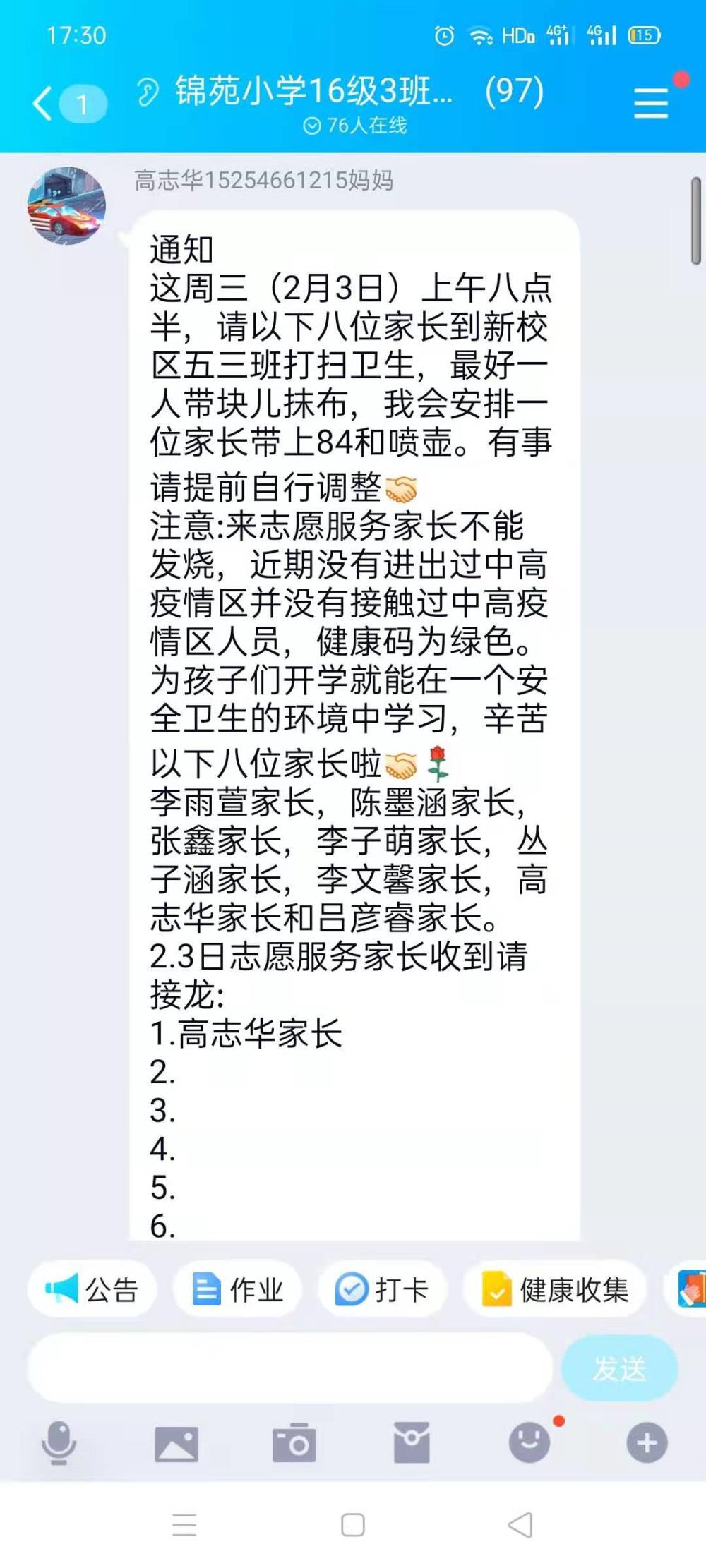Open the 健康收集 health collection chip

click(555, 1290)
